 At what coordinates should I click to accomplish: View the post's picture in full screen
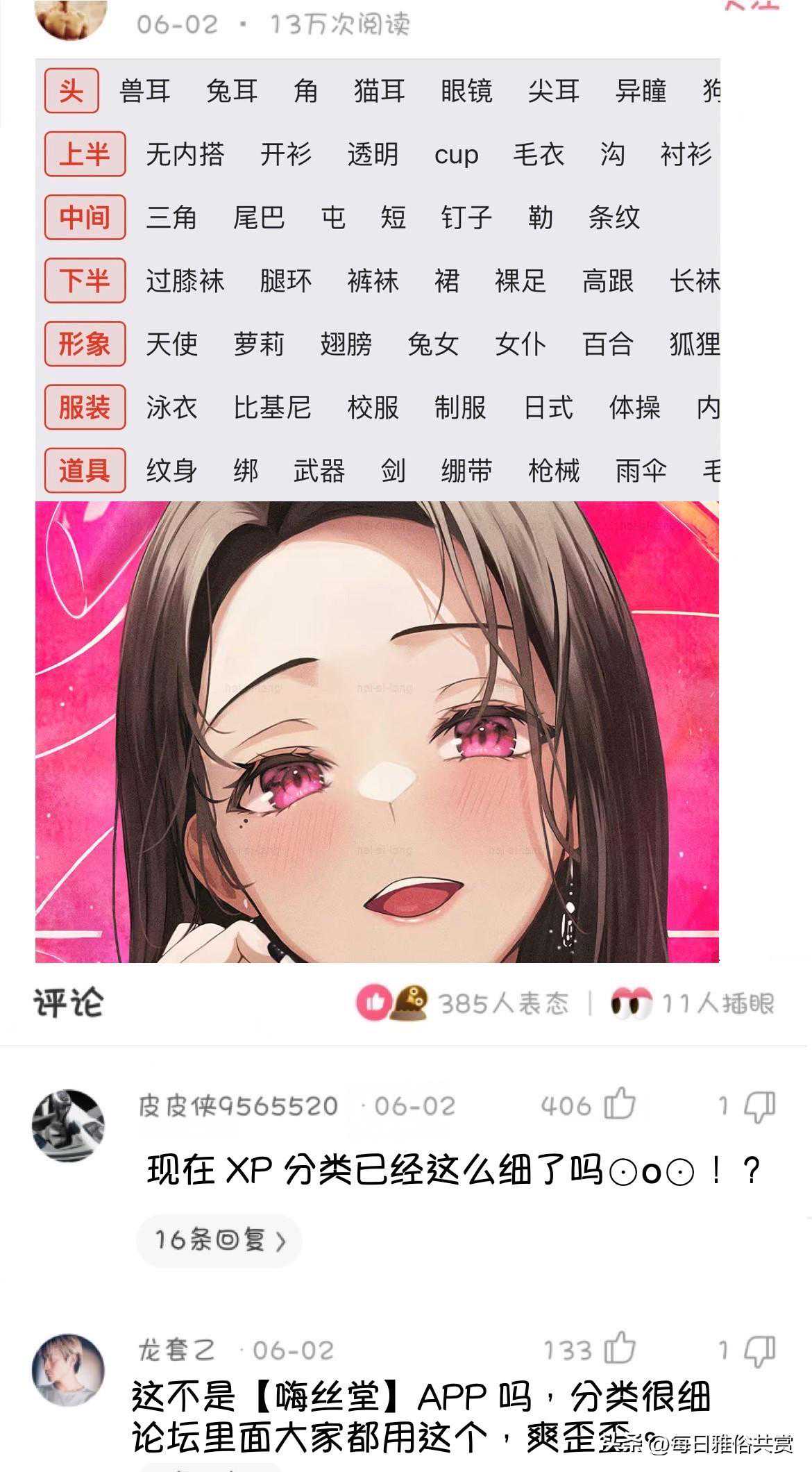[377, 731]
